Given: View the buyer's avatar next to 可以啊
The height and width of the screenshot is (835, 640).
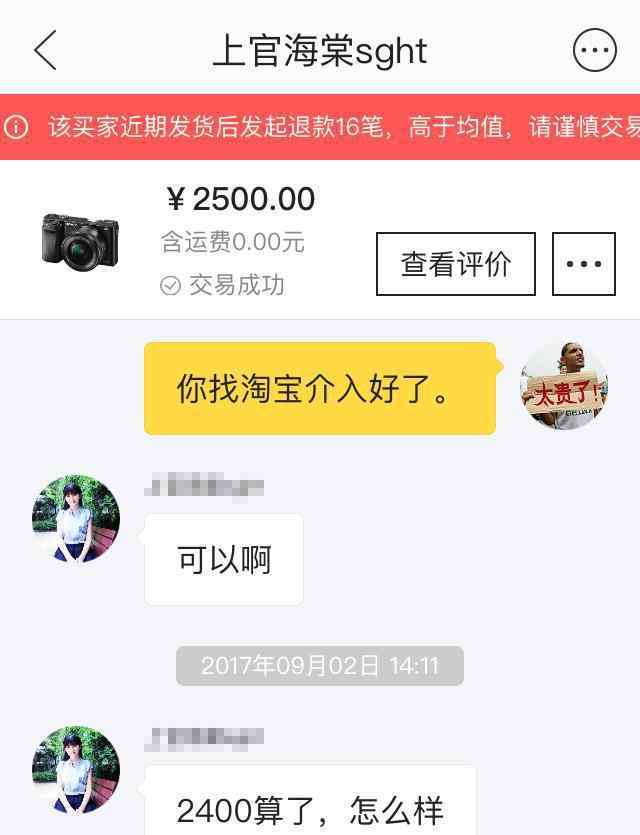Looking at the screenshot, I should coord(76,519).
